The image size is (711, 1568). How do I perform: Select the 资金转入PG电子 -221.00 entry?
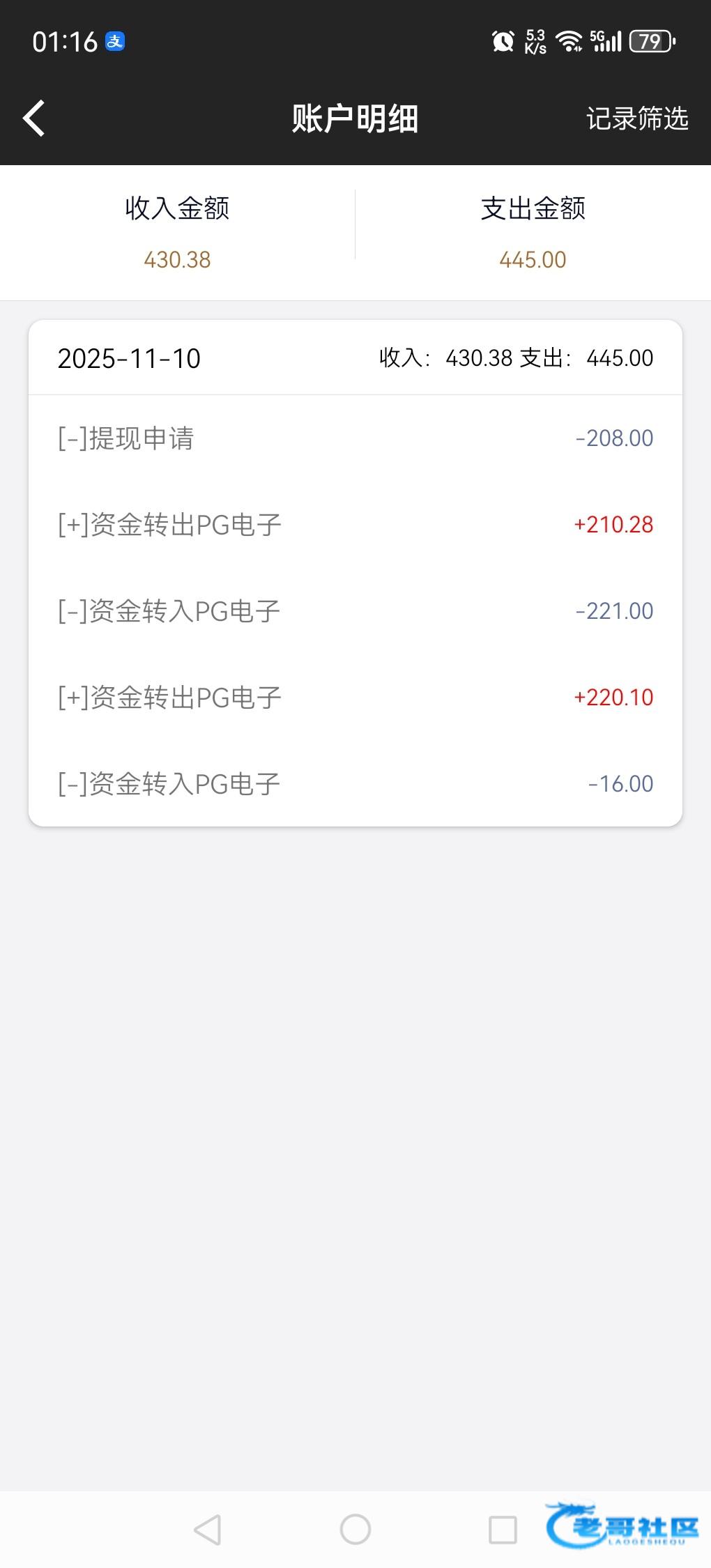click(x=355, y=611)
